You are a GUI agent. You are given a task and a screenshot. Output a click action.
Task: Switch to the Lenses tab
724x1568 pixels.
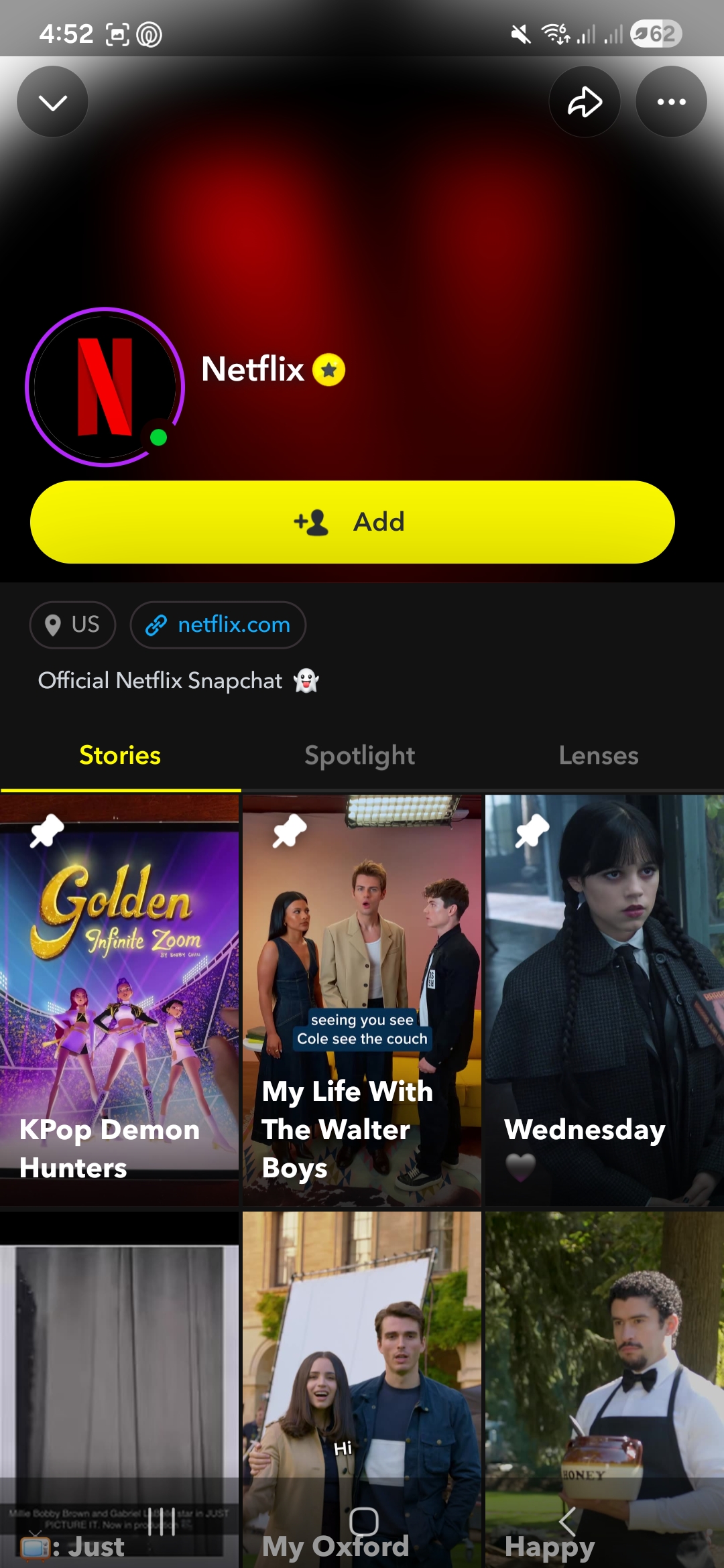599,756
